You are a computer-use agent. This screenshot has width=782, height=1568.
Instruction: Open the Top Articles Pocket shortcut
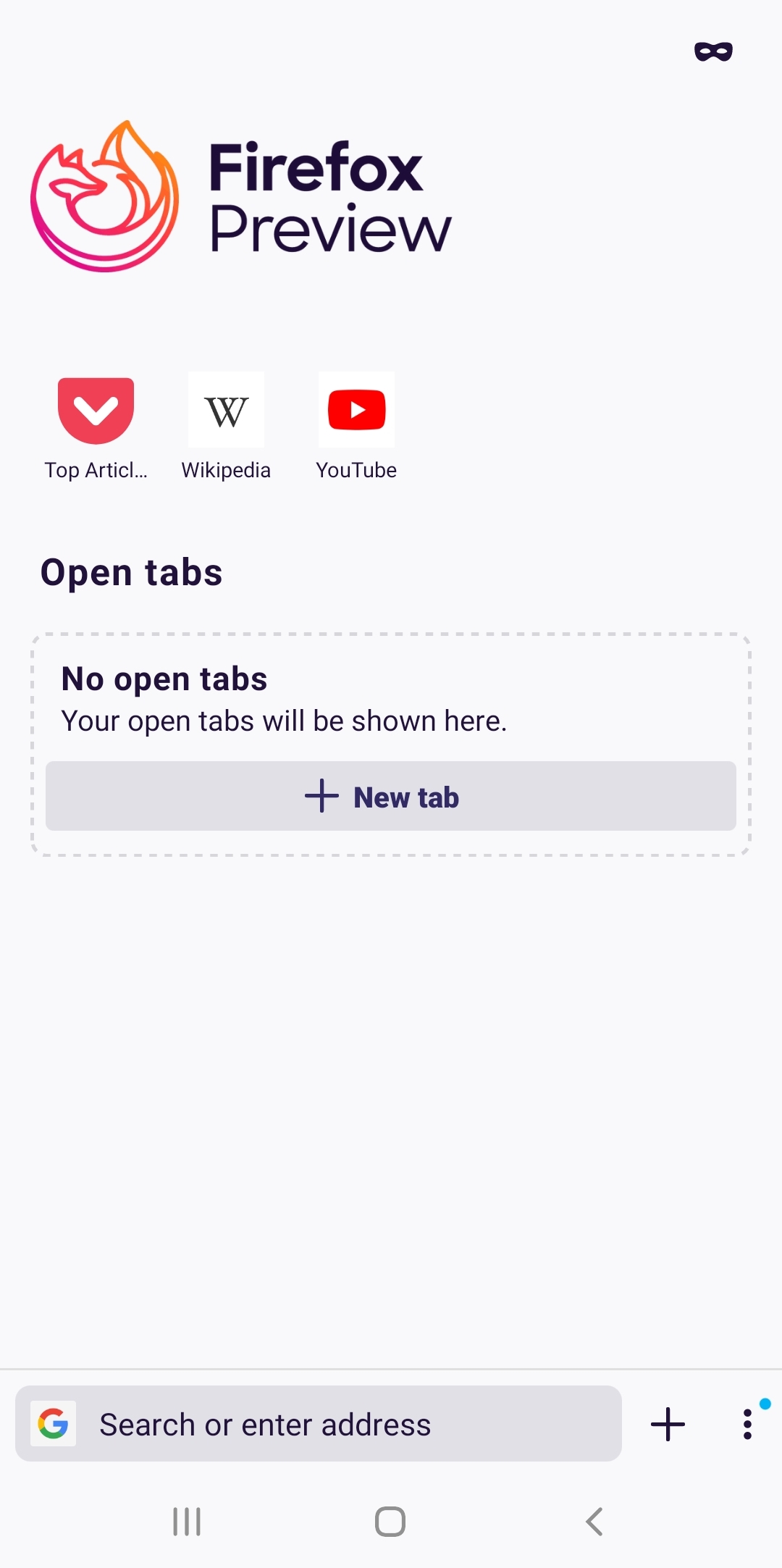96,411
